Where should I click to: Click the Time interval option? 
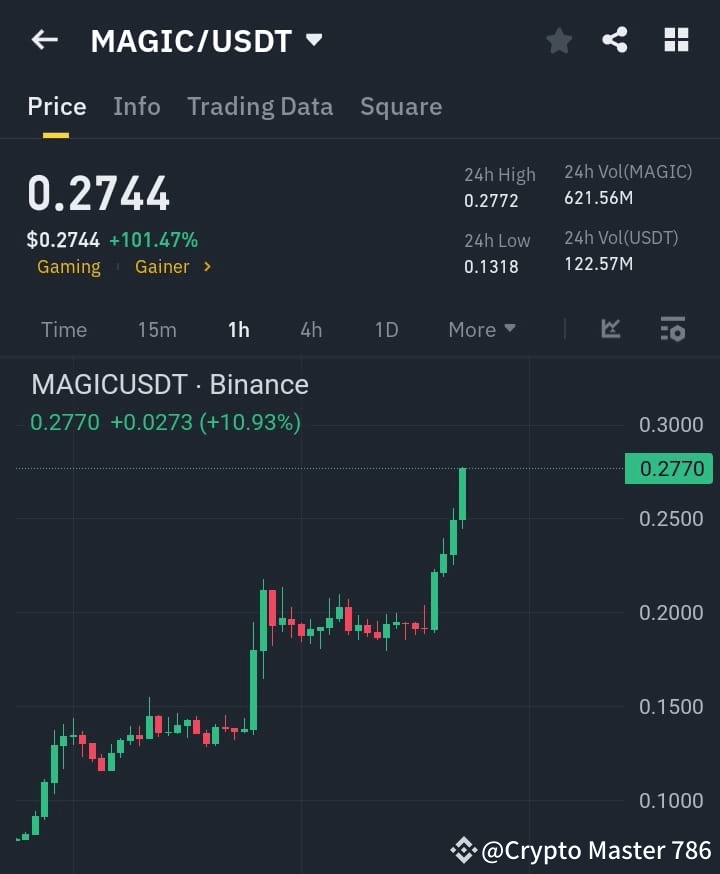64,329
